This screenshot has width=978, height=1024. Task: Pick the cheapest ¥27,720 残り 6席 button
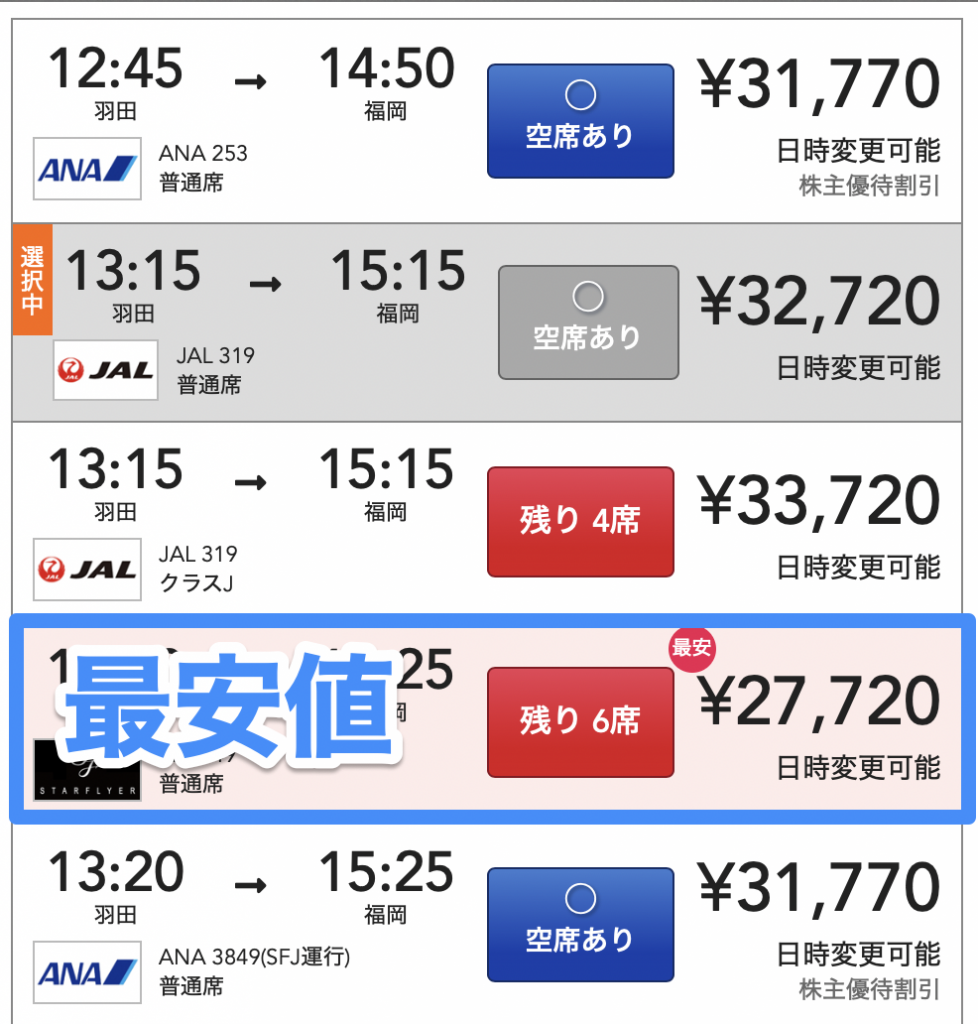pyautogui.click(x=580, y=721)
